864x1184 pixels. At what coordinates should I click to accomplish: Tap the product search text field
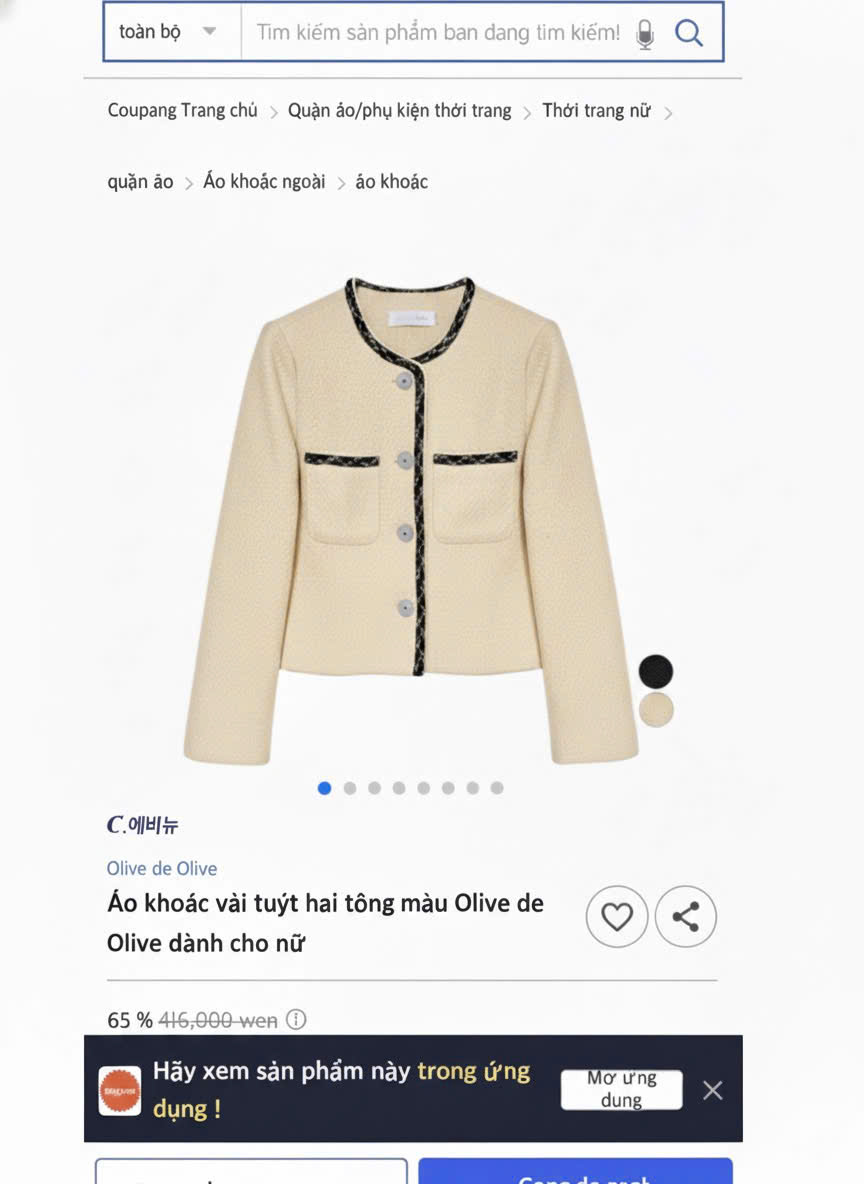tap(437, 32)
